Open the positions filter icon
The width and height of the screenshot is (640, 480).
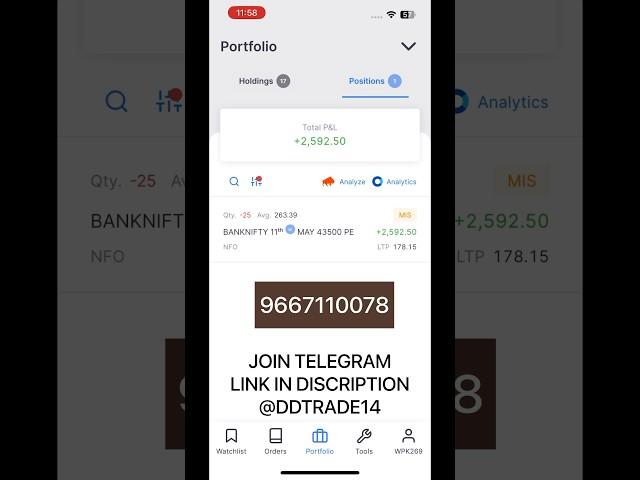pyautogui.click(x=255, y=182)
